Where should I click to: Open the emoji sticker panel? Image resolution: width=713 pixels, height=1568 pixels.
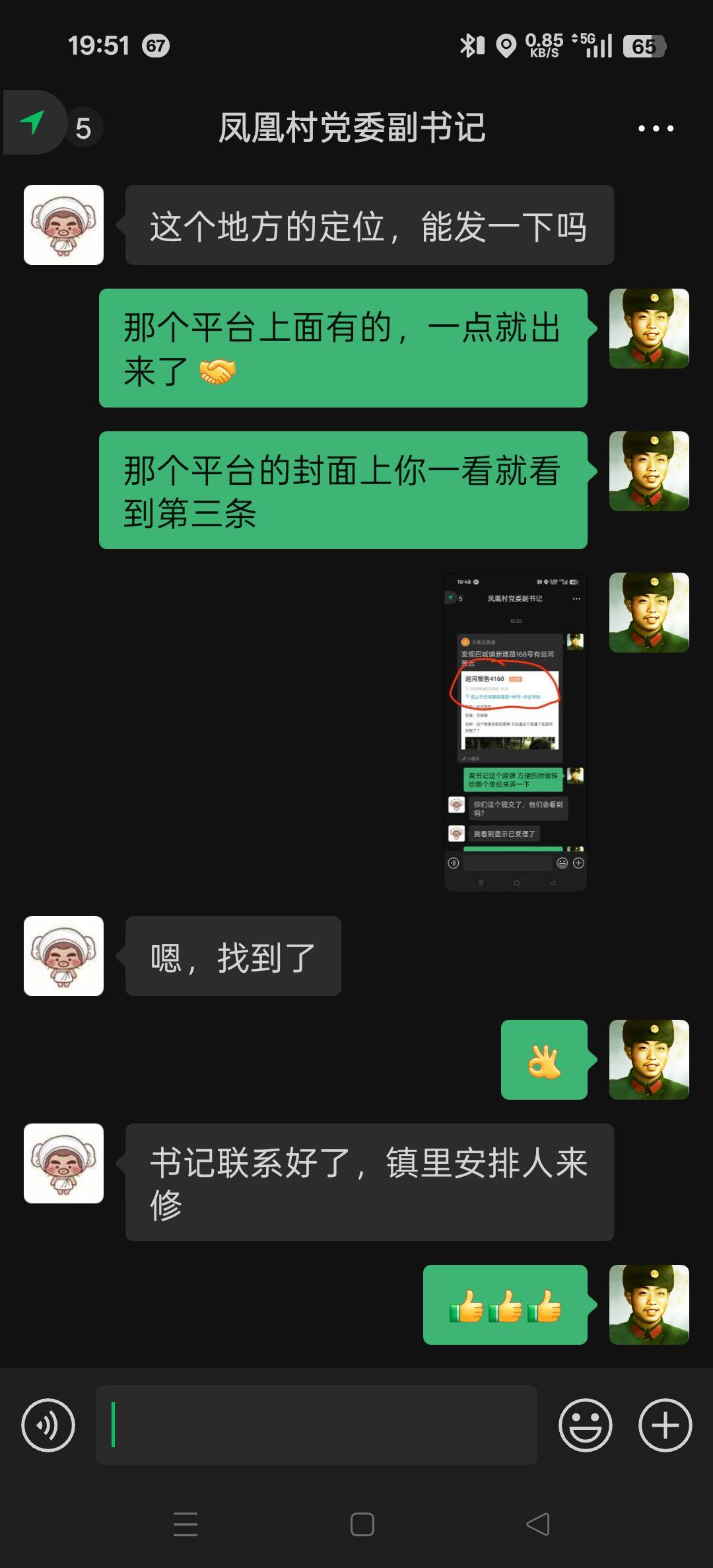tap(585, 1425)
